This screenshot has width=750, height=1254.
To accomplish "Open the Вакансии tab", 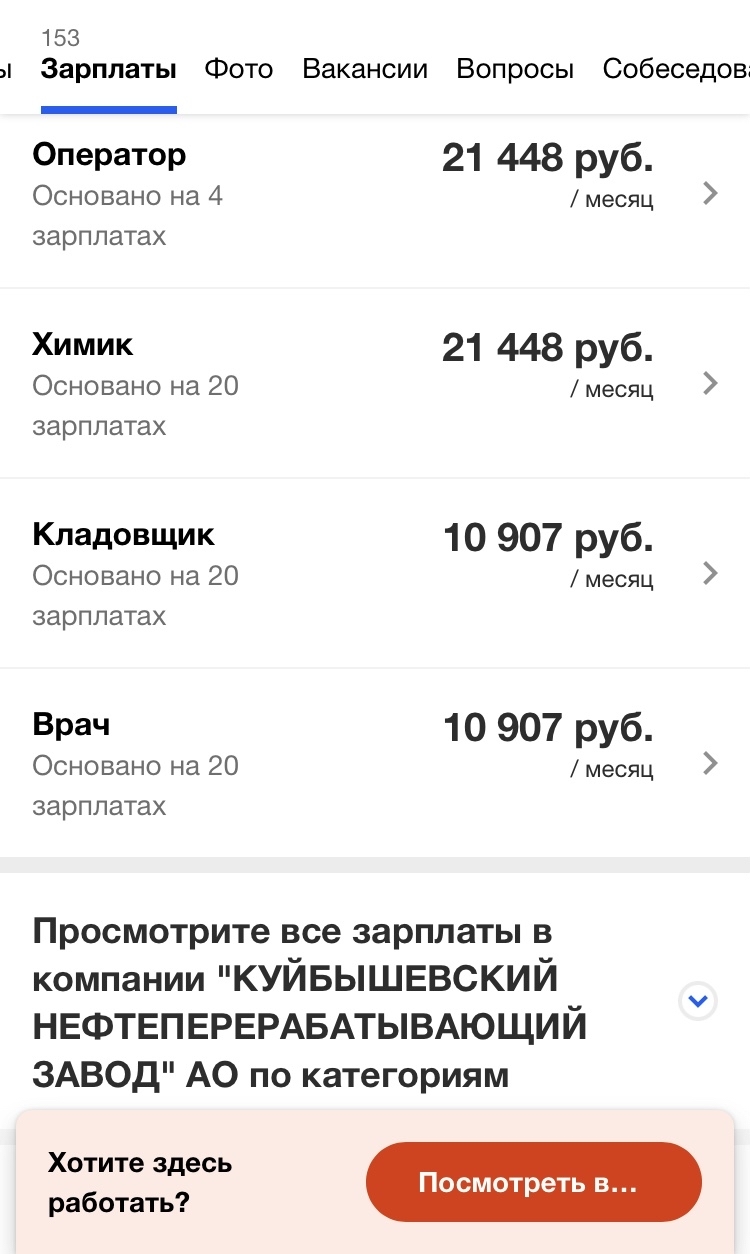I will coord(364,69).
